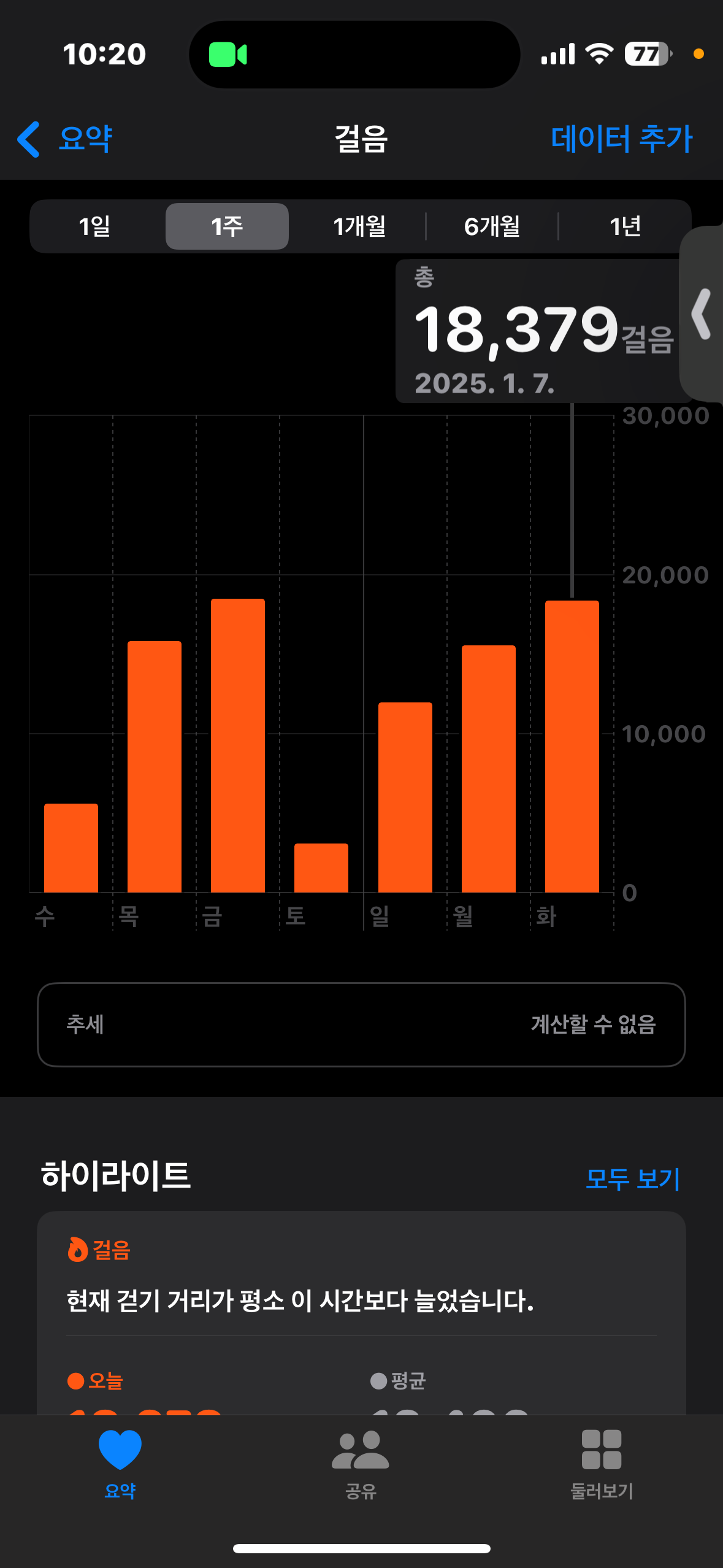The height and width of the screenshot is (1568, 723).
Task: Select the 월 bar in the chart
Action: 489,768
